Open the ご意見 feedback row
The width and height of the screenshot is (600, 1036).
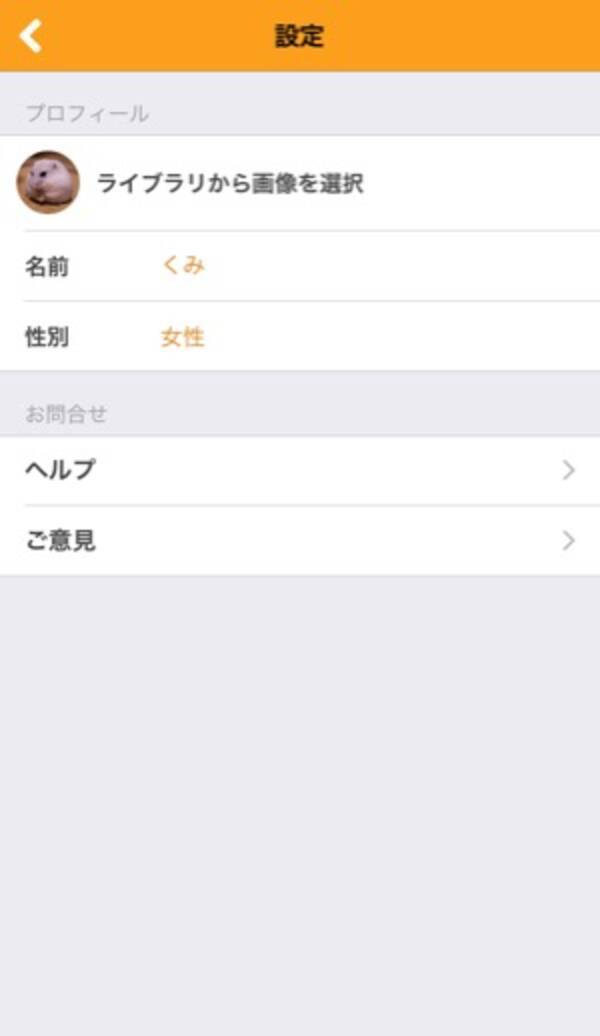click(300, 541)
